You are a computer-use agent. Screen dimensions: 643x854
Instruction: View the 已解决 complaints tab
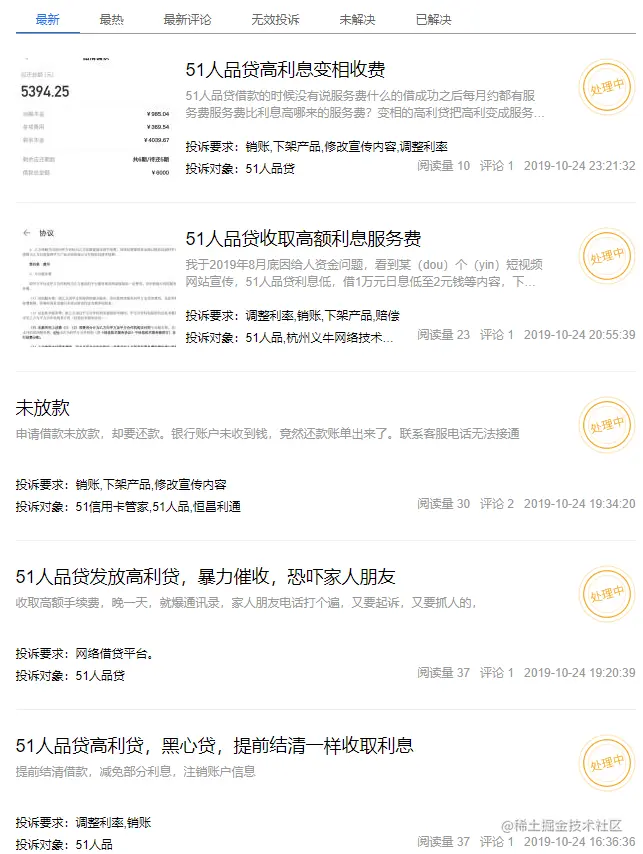[433, 20]
